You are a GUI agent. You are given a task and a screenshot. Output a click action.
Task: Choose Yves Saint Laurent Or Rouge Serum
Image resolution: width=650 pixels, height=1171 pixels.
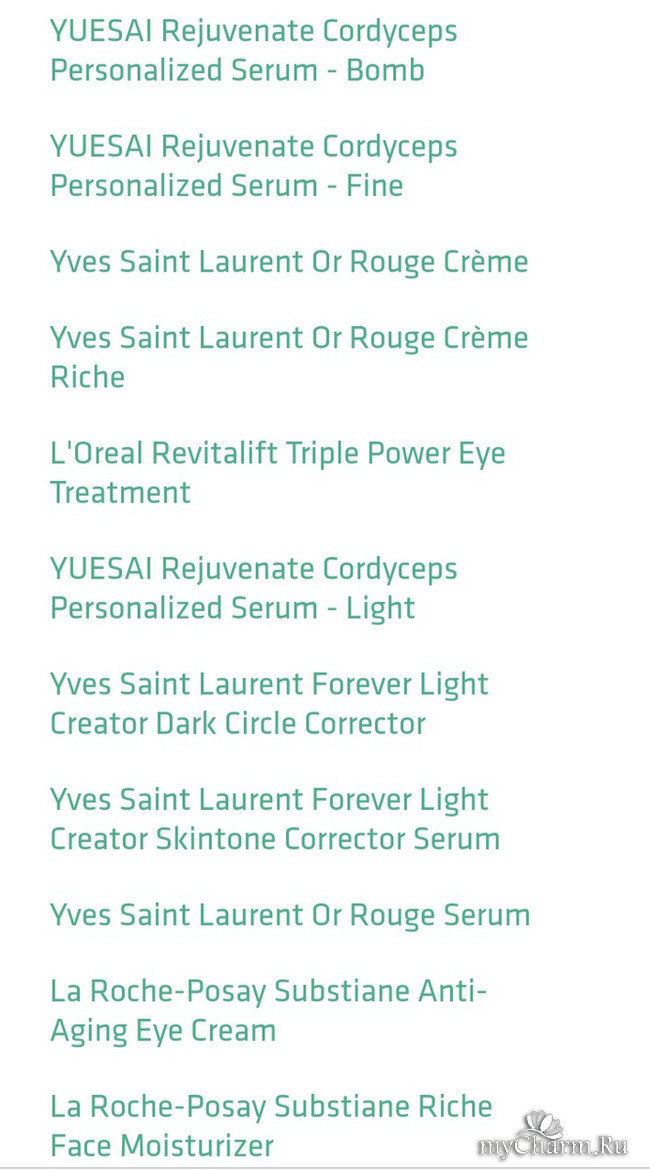(x=290, y=915)
